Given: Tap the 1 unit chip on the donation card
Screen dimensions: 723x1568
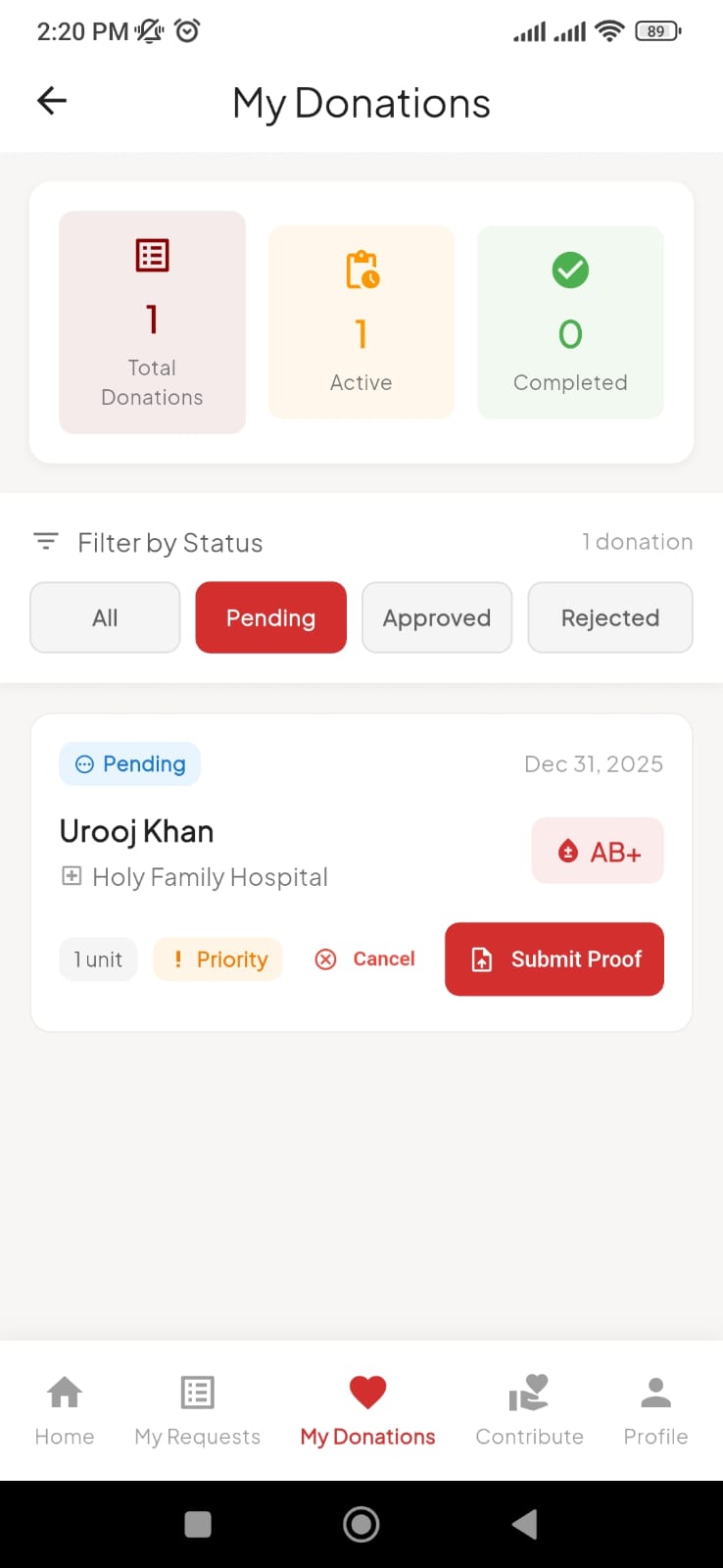Looking at the screenshot, I should pyautogui.click(x=98, y=958).
